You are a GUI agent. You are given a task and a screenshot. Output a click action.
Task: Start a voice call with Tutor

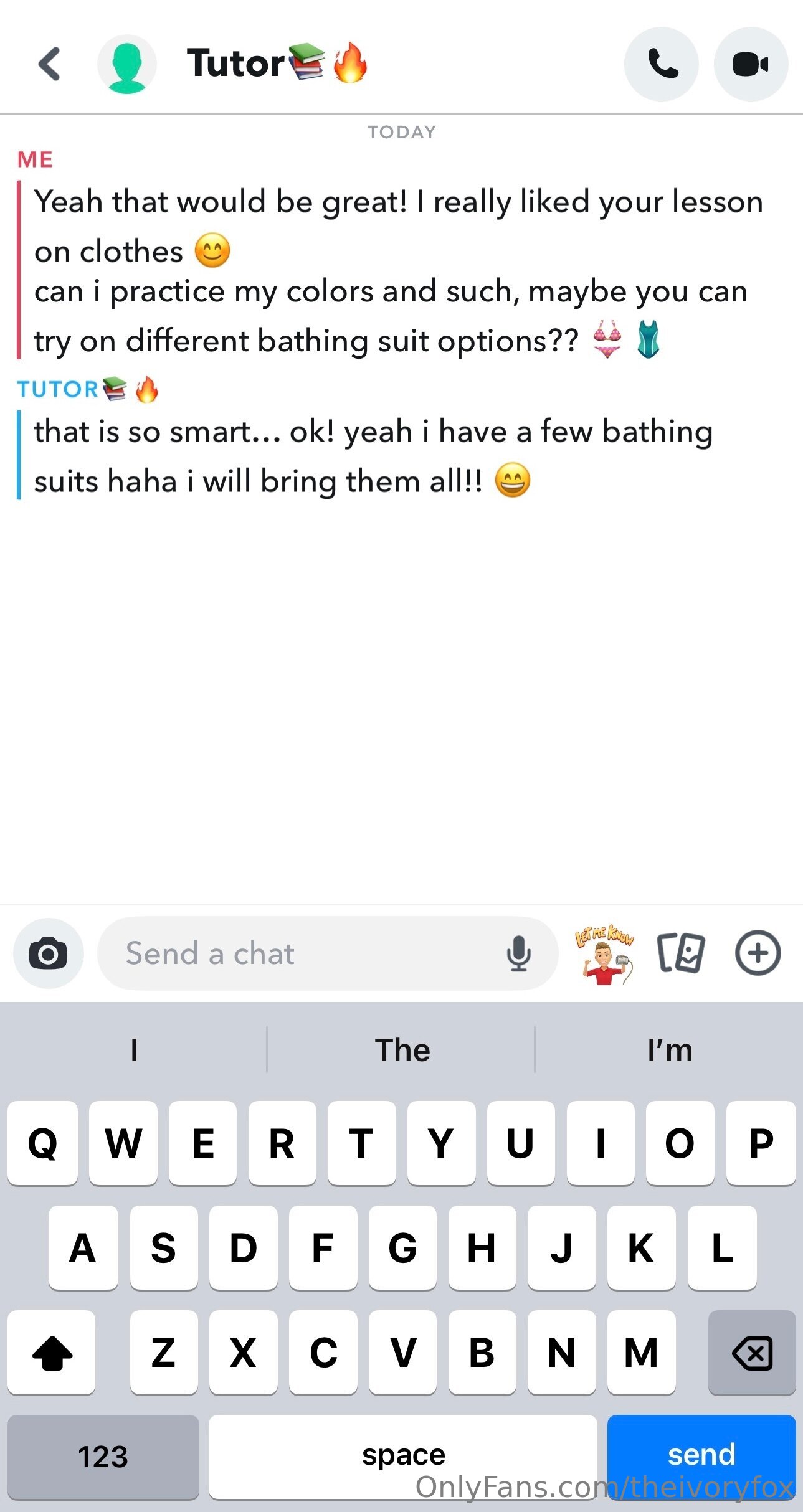662,64
